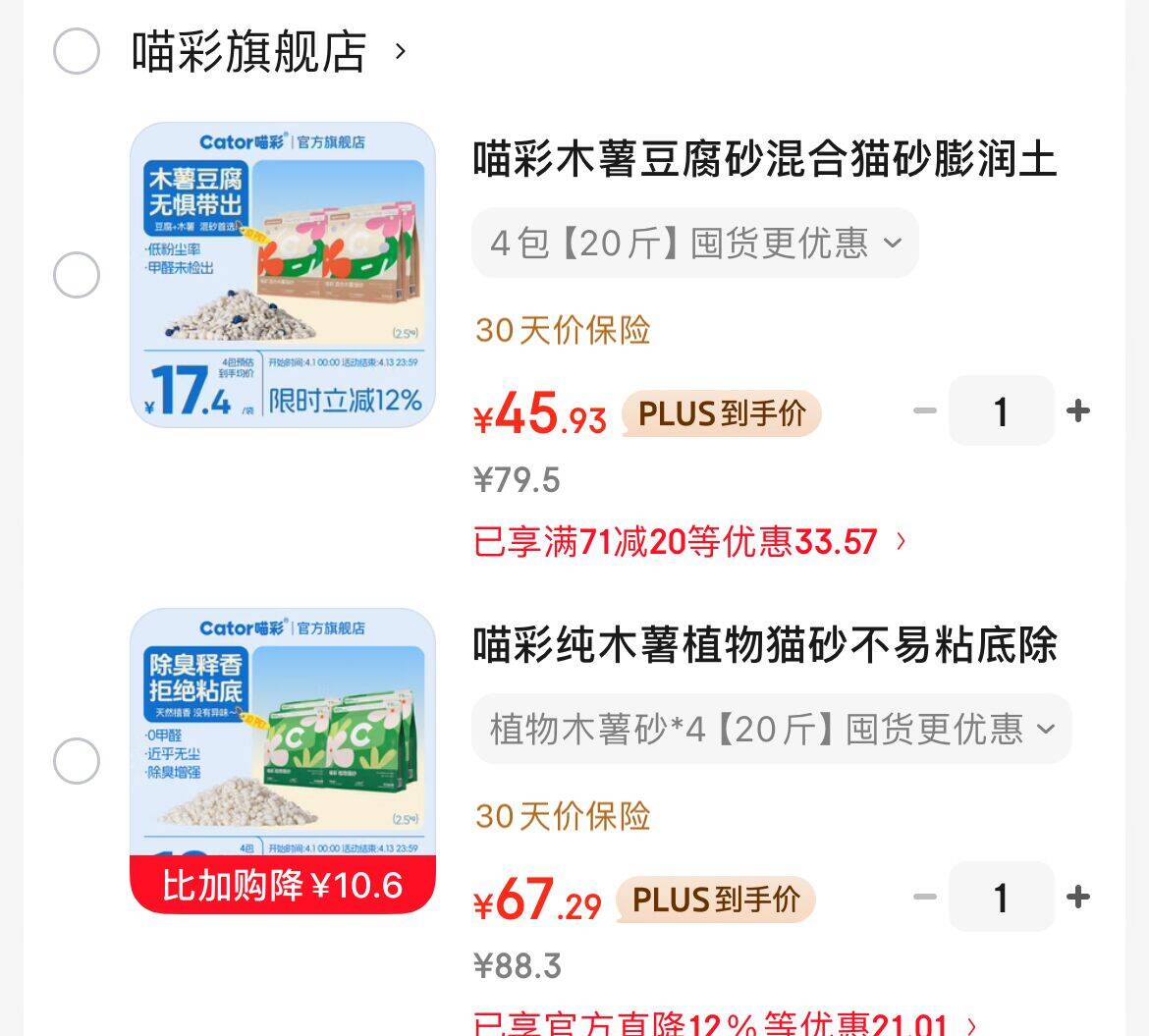Decrease quantity of the ¥67.29 cat litter

(x=924, y=897)
